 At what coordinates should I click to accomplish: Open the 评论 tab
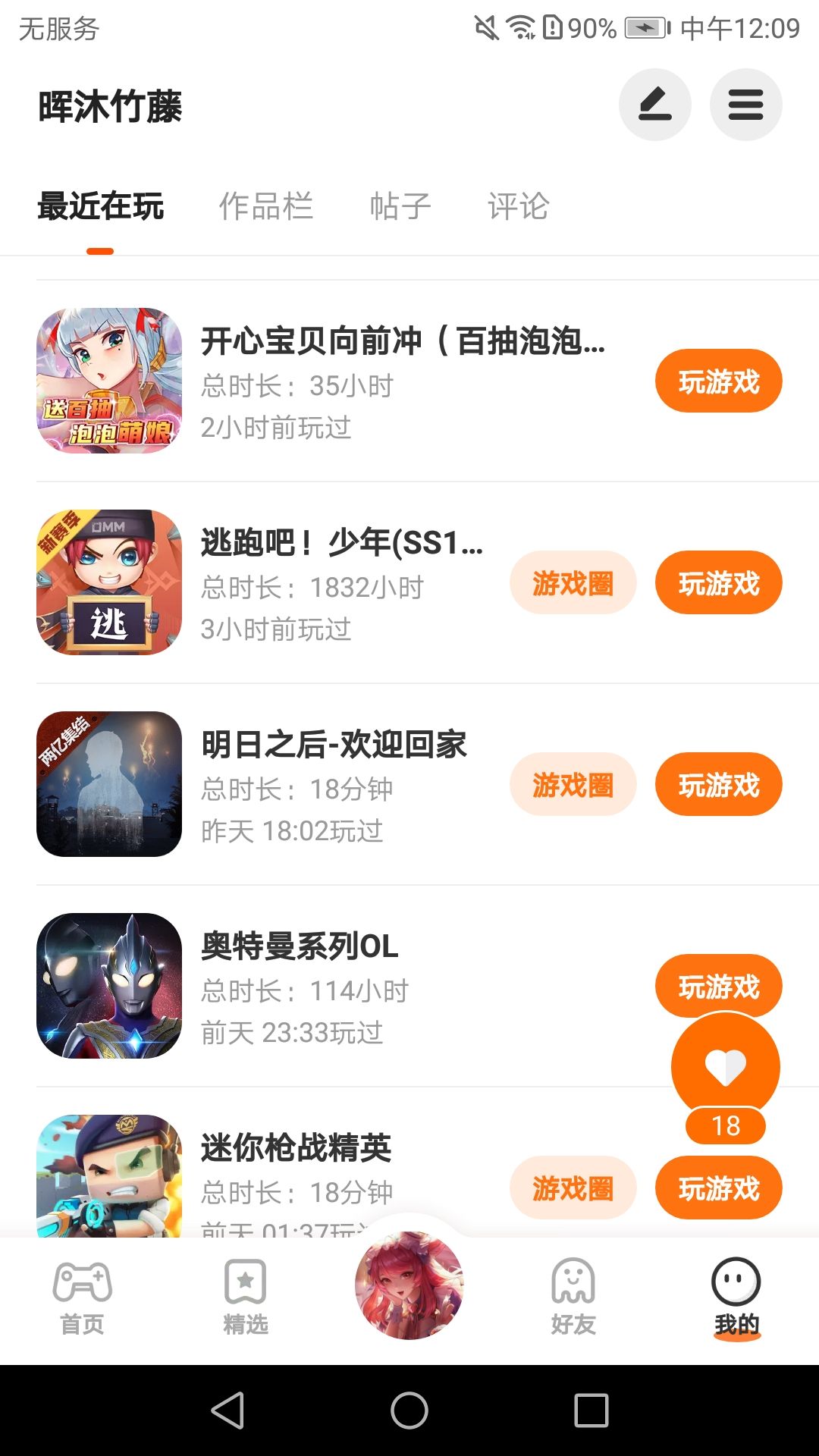click(x=519, y=206)
